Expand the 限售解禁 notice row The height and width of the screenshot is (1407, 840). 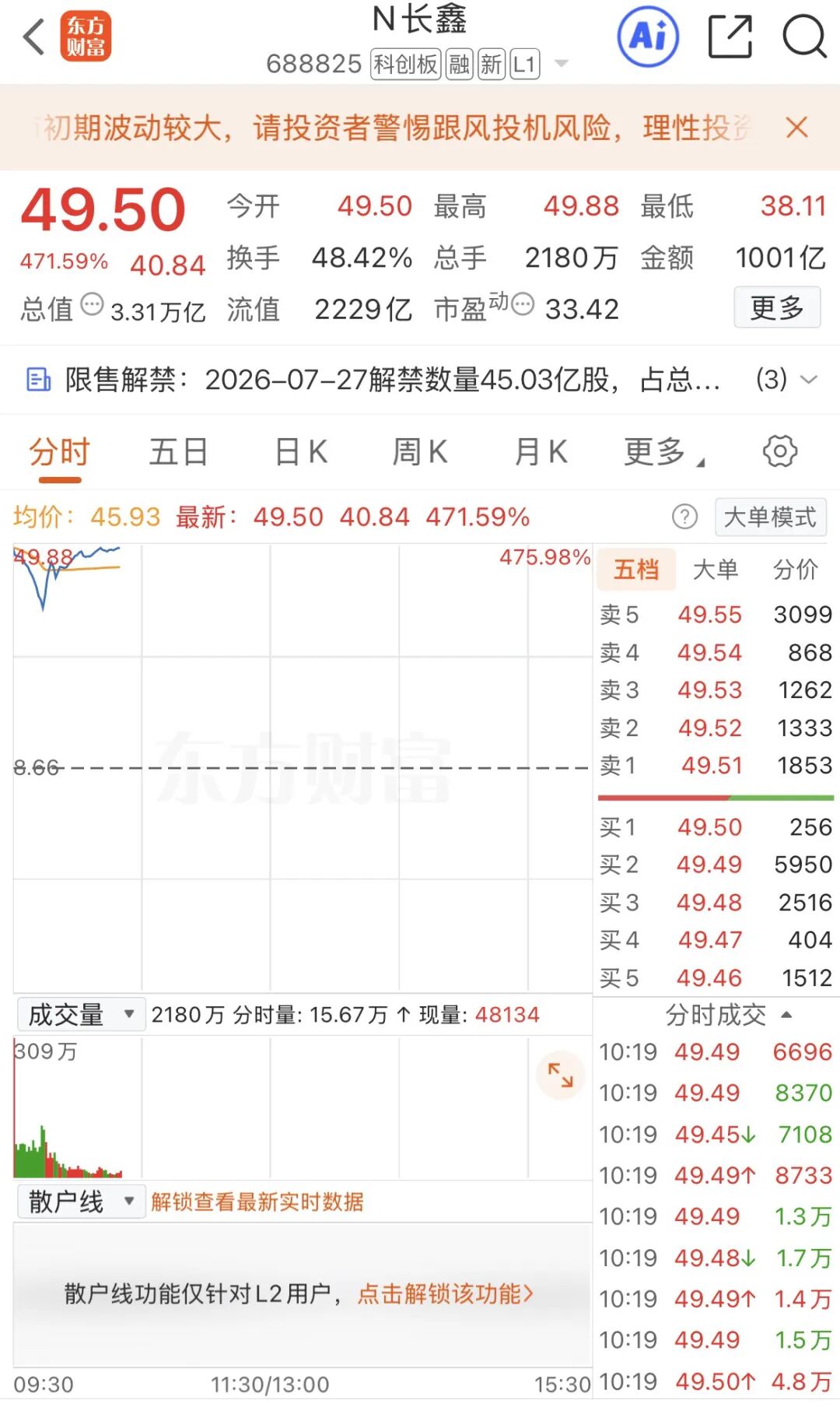[420, 380]
